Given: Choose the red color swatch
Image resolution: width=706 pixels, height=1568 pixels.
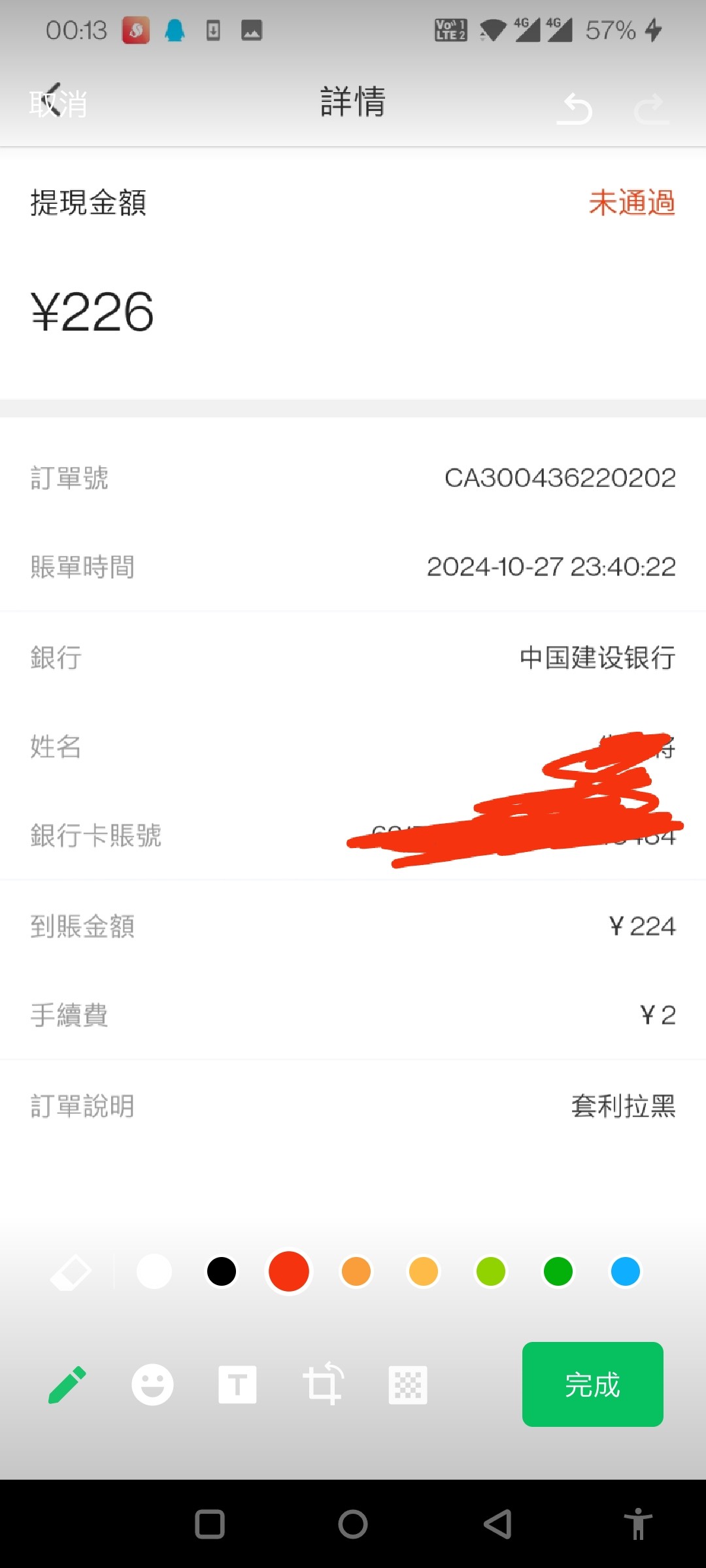Looking at the screenshot, I should pyautogui.click(x=289, y=1271).
